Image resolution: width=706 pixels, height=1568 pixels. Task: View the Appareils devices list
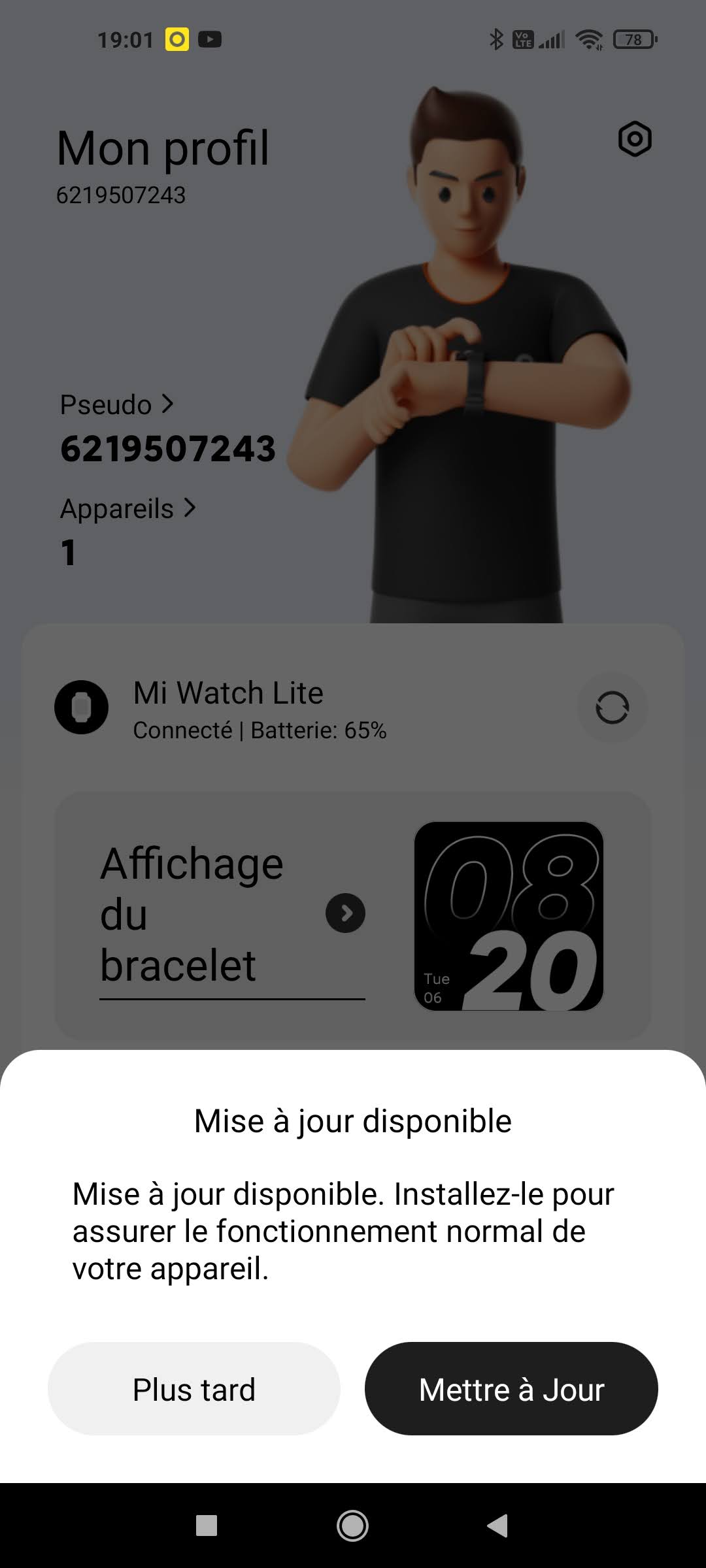click(127, 508)
